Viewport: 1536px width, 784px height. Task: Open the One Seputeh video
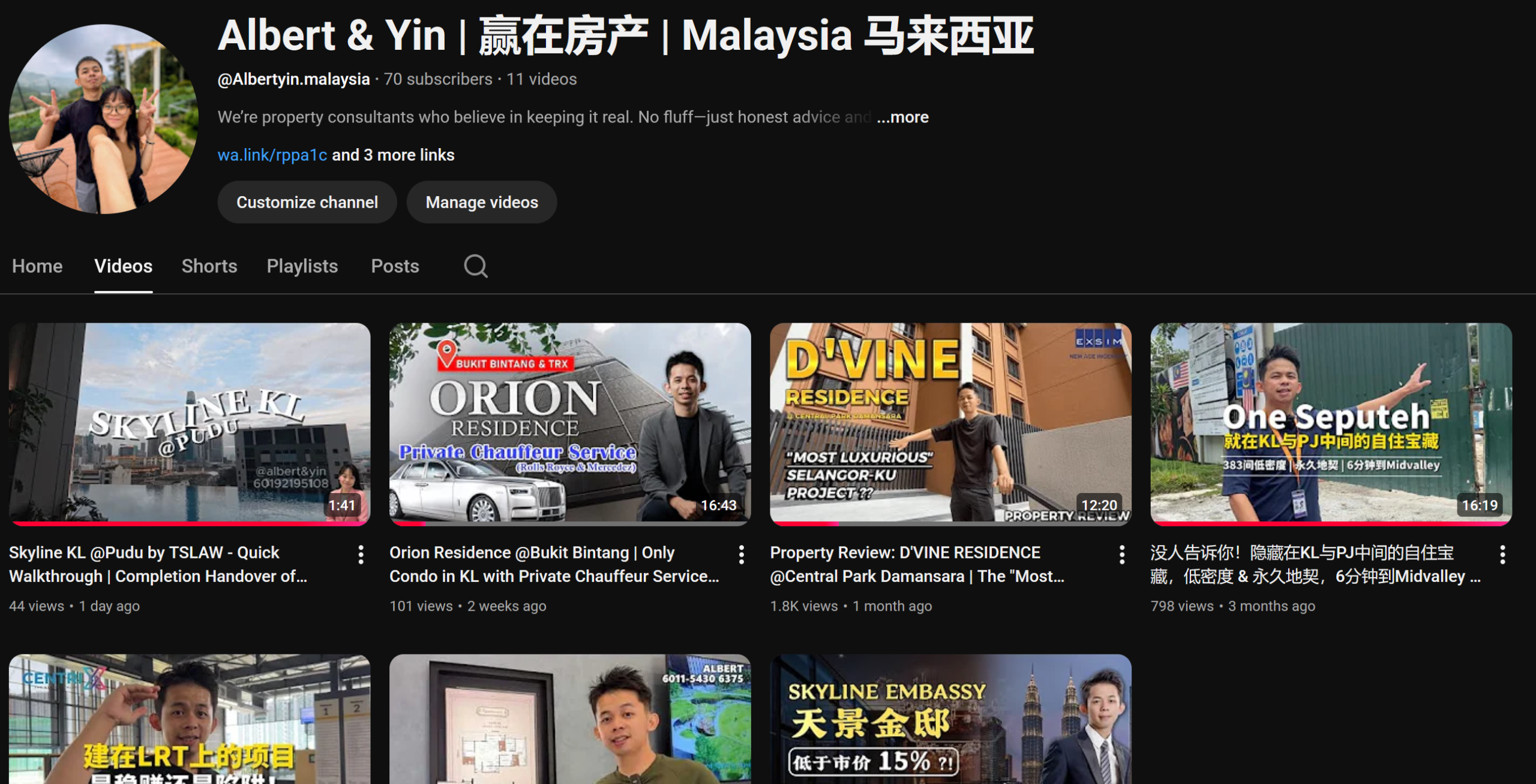pos(1331,423)
